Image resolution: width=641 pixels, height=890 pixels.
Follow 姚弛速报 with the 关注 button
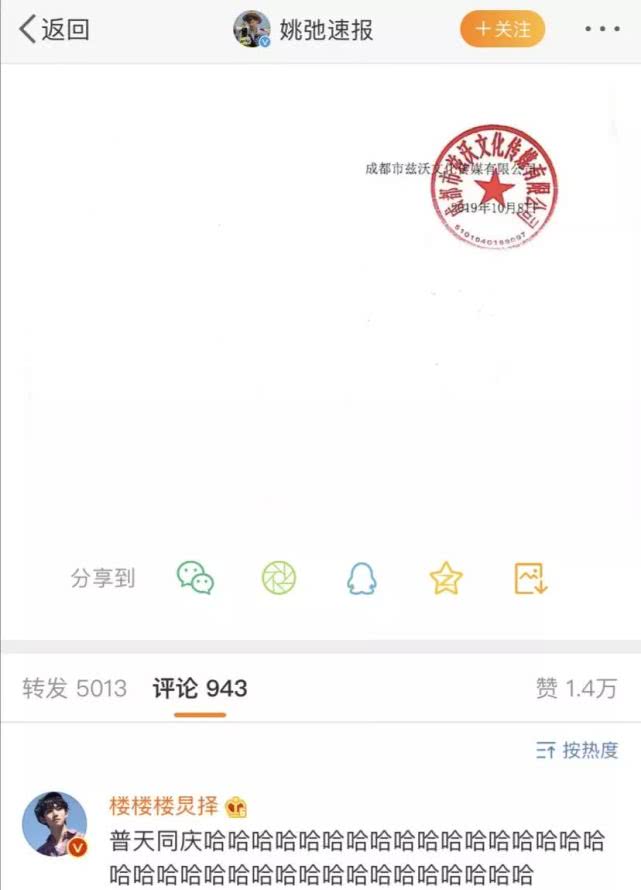pyautogui.click(x=502, y=29)
